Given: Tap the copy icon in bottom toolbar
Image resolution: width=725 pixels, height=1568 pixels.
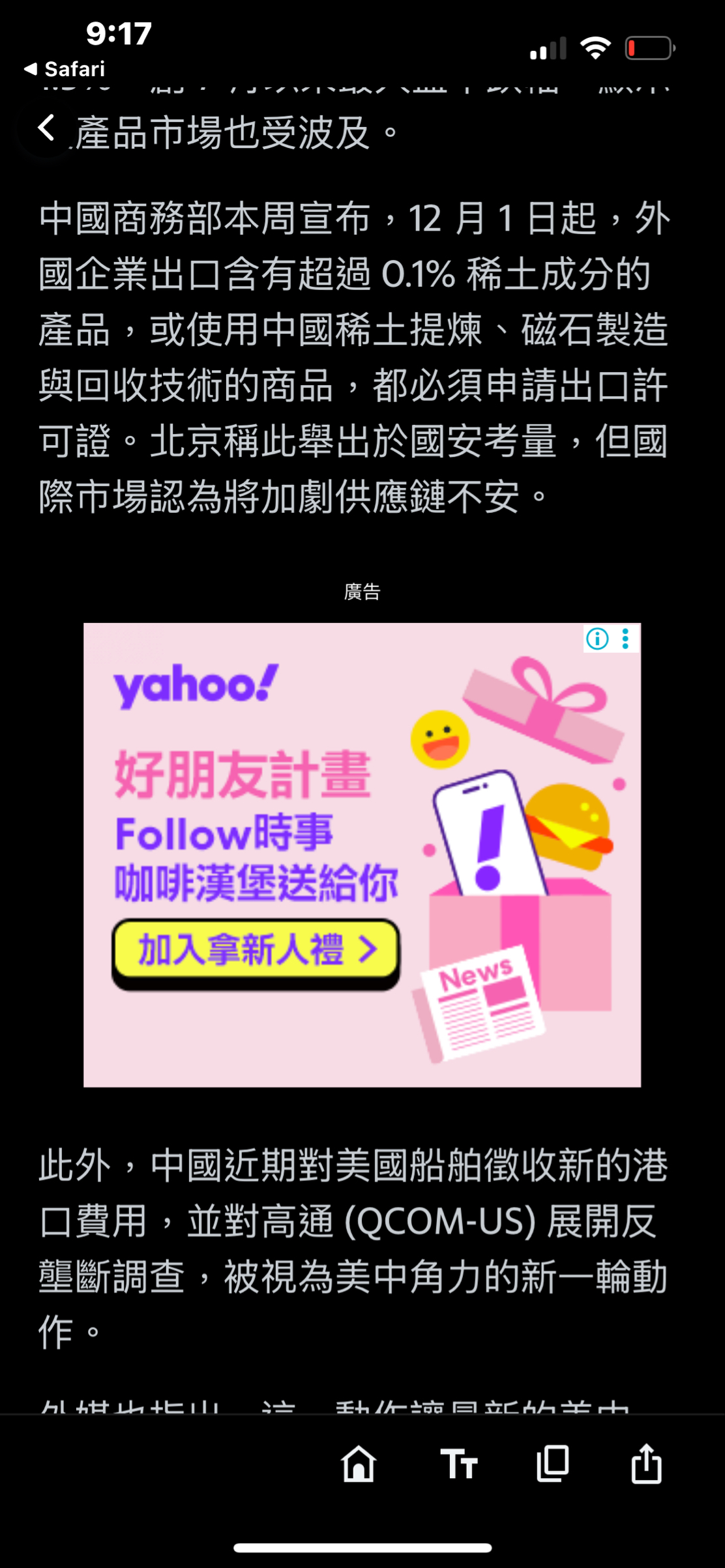Looking at the screenshot, I should point(553,1464).
